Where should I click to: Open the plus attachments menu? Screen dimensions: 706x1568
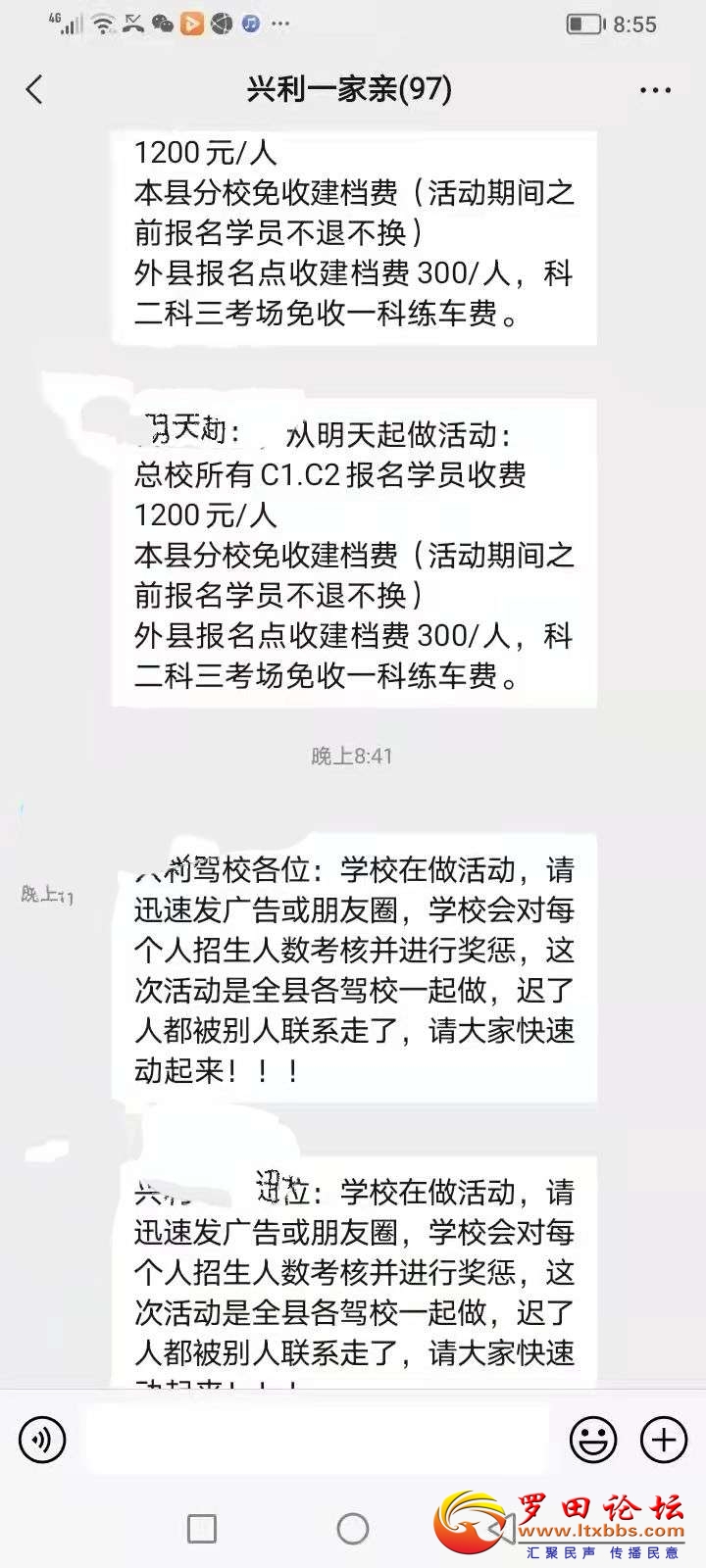point(664,1440)
